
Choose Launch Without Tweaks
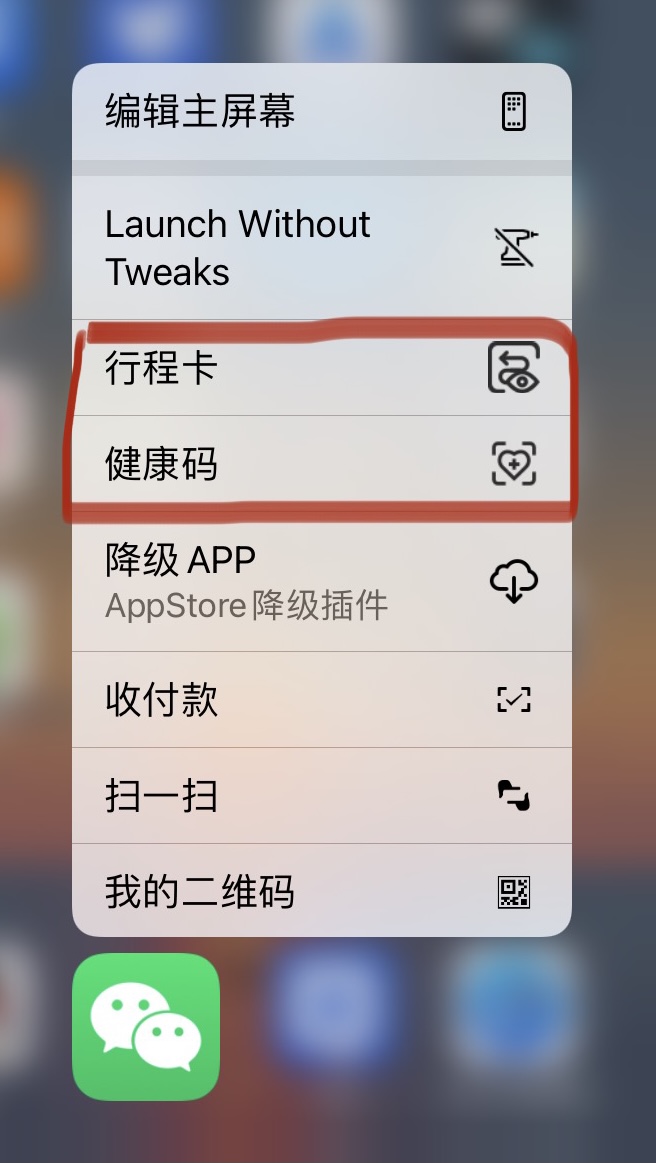click(321, 248)
